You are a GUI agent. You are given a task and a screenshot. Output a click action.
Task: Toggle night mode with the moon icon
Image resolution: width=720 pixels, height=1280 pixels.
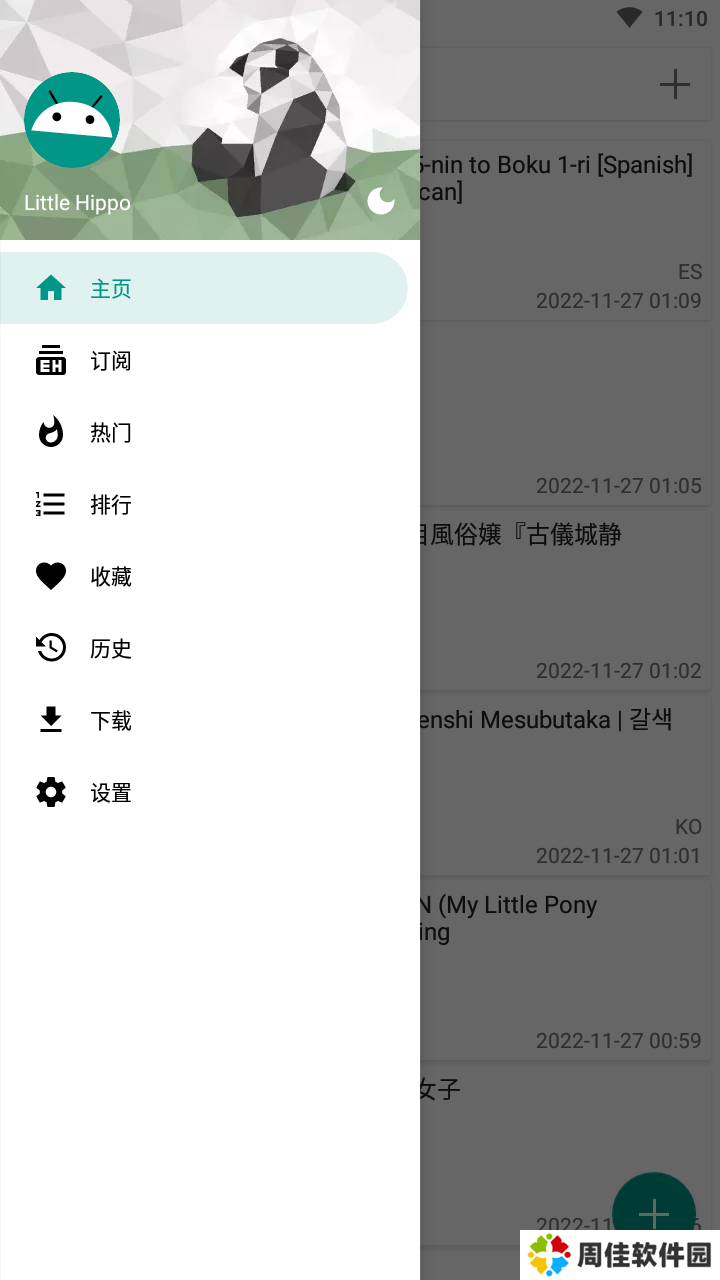[x=381, y=201]
